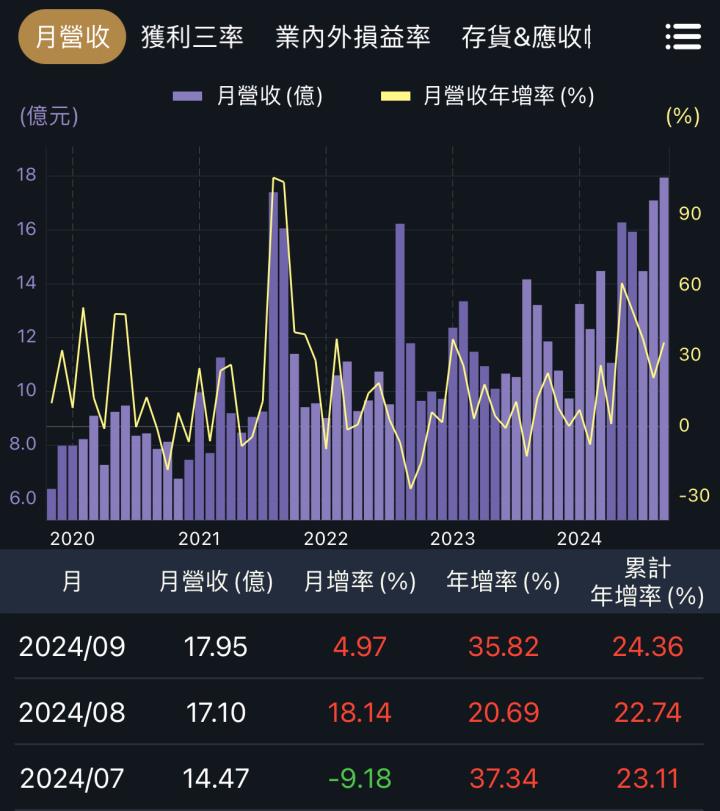Show the 存貨&應收 tab
The height and width of the screenshot is (811, 720).
526,38
